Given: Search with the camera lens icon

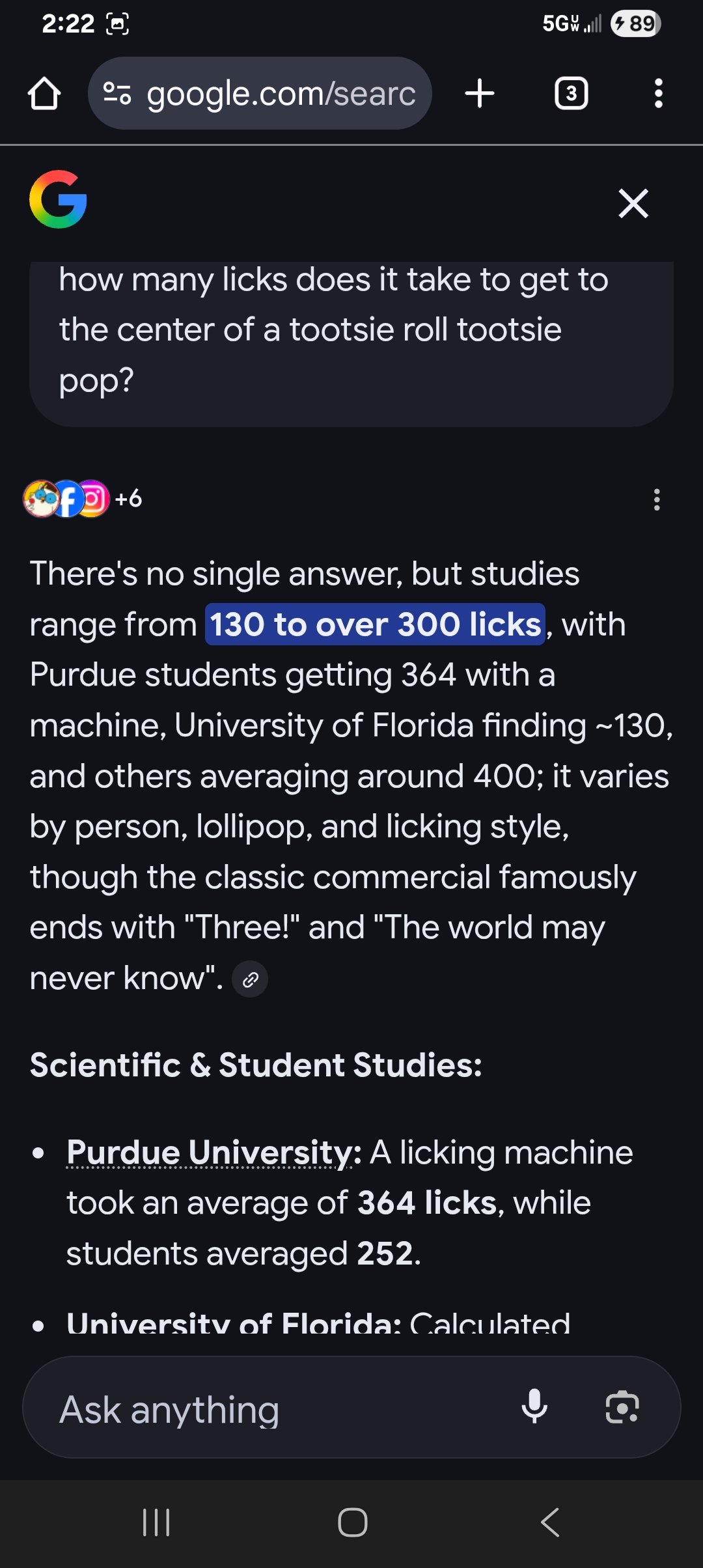Looking at the screenshot, I should tap(622, 1408).
